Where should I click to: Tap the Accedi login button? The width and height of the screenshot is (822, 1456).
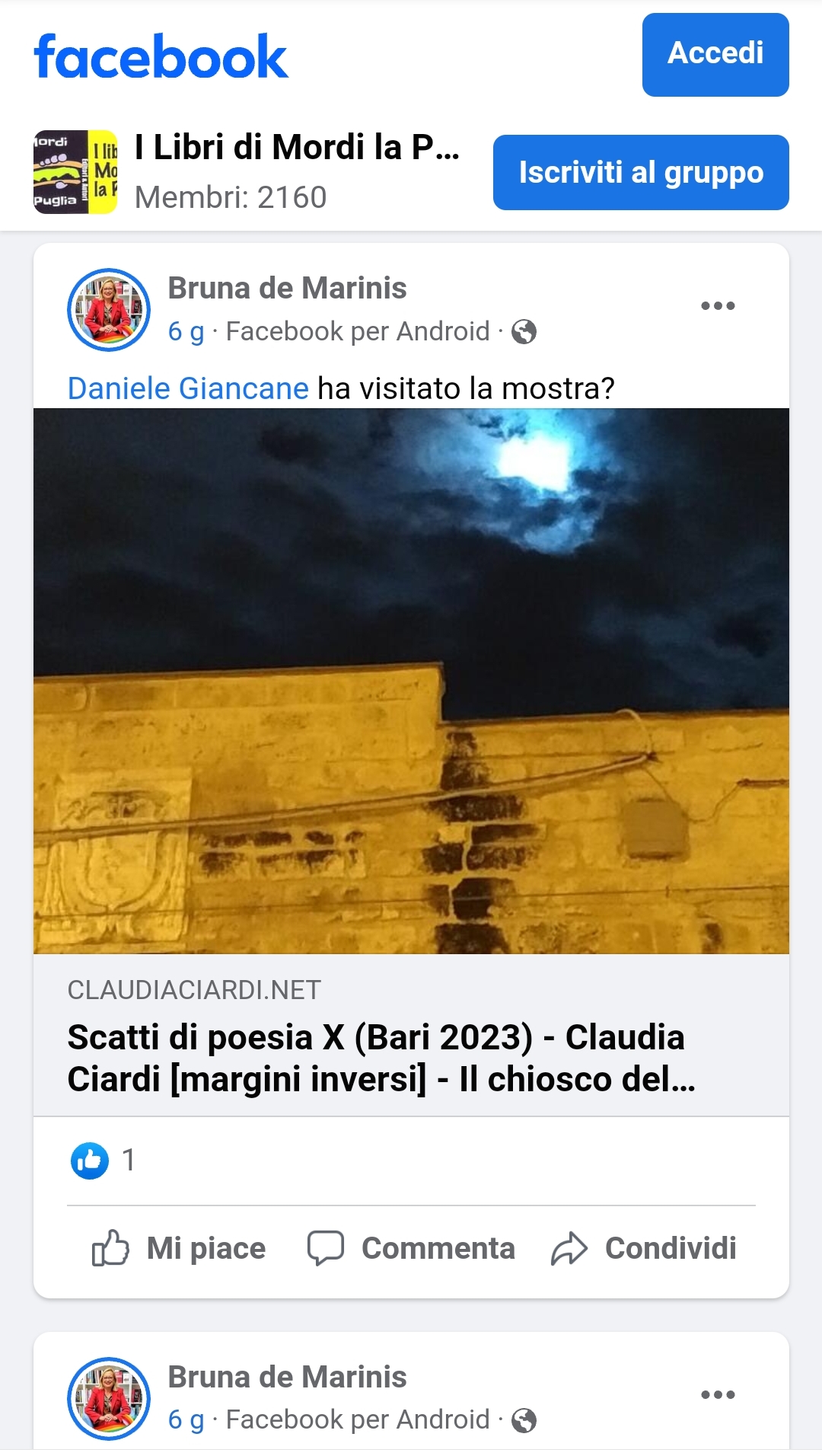coord(715,55)
